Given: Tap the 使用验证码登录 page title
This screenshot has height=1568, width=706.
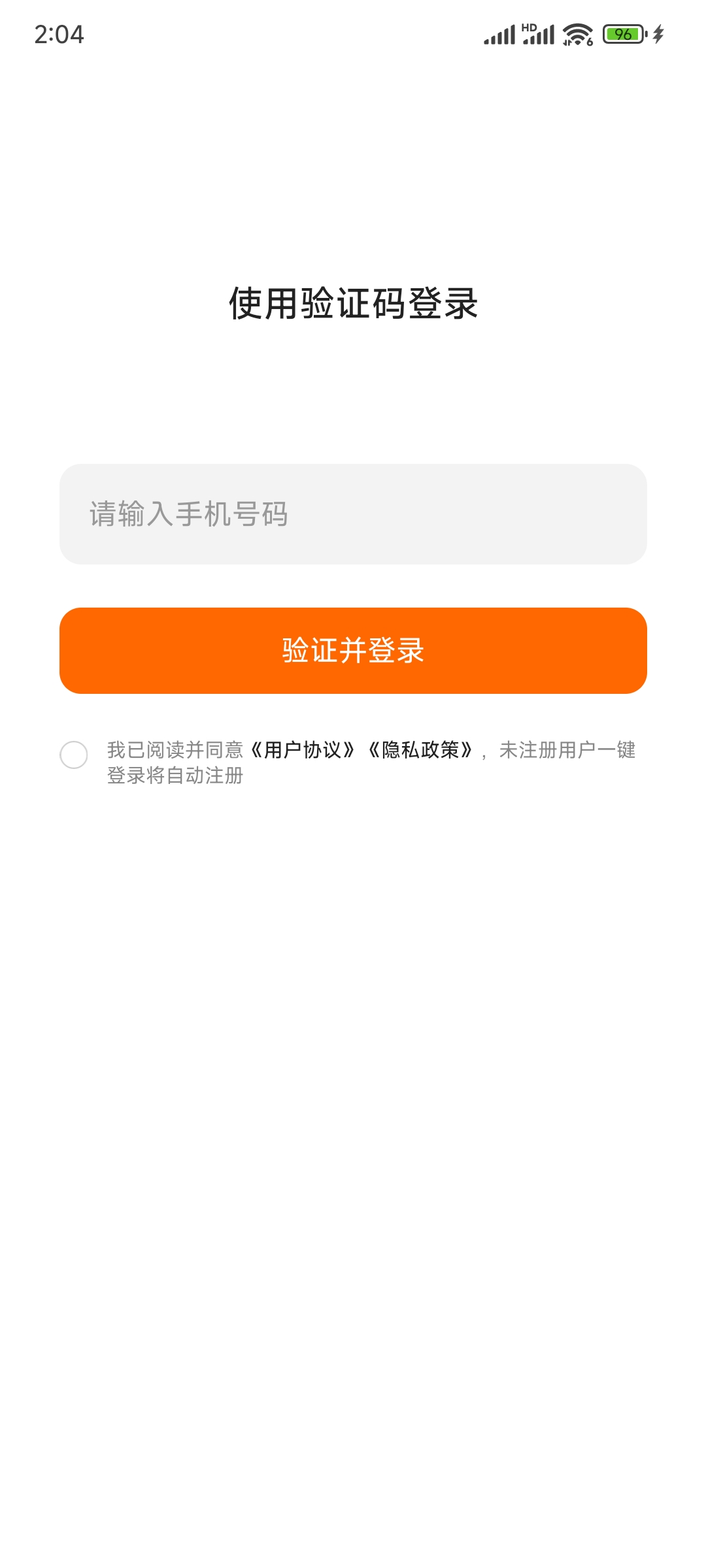Looking at the screenshot, I should point(353,302).
